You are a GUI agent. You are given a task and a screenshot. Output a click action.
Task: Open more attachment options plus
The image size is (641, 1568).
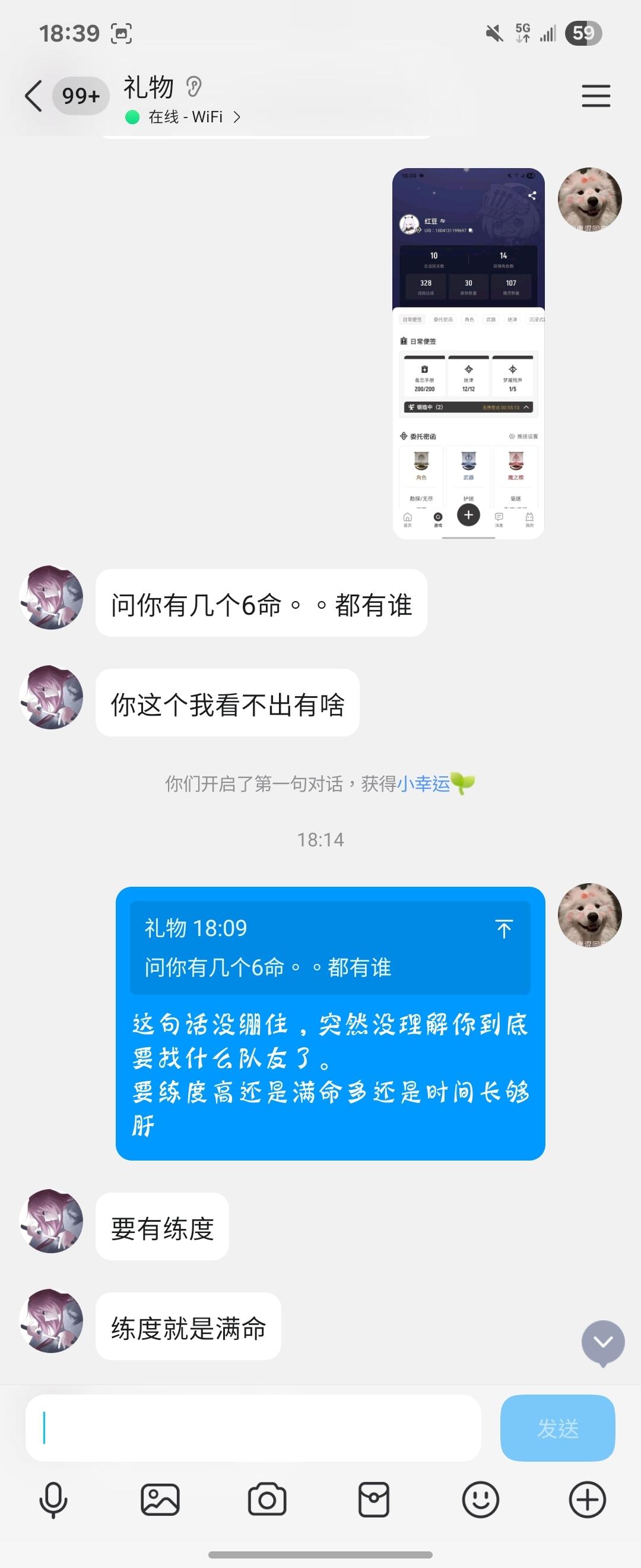587,1499
